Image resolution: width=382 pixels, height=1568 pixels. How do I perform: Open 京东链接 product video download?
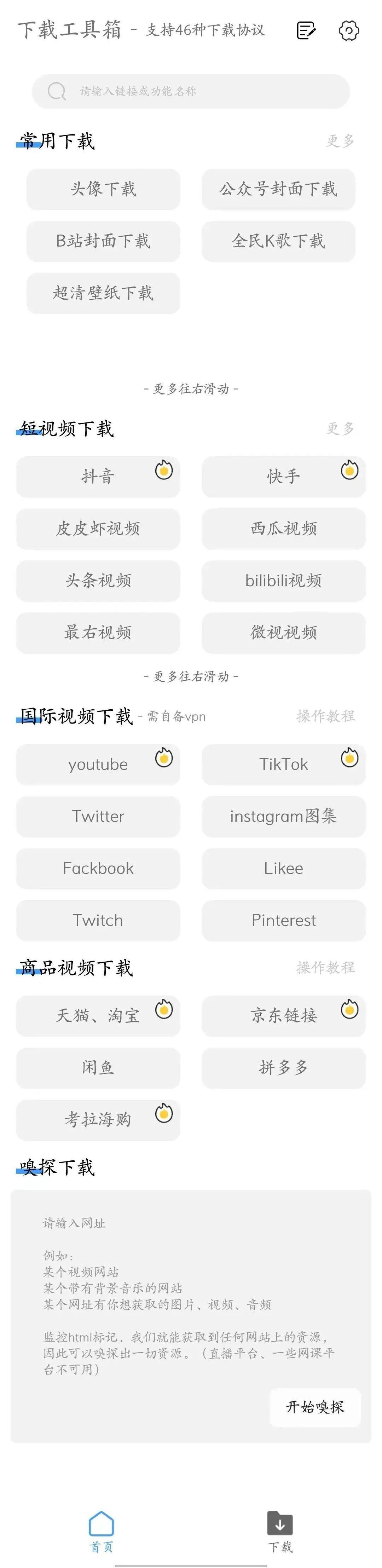click(x=283, y=1016)
